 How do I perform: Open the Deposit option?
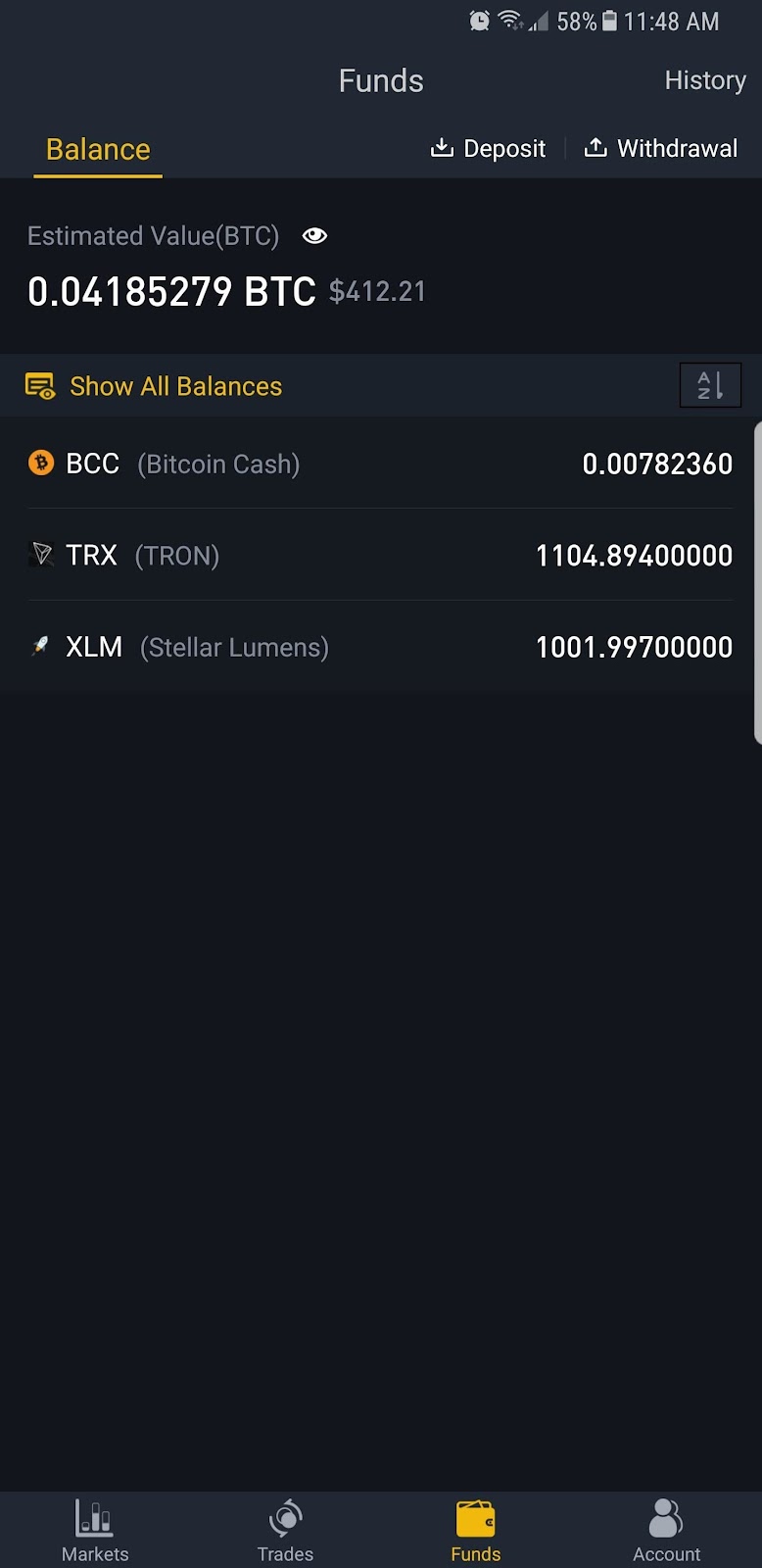point(489,149)
